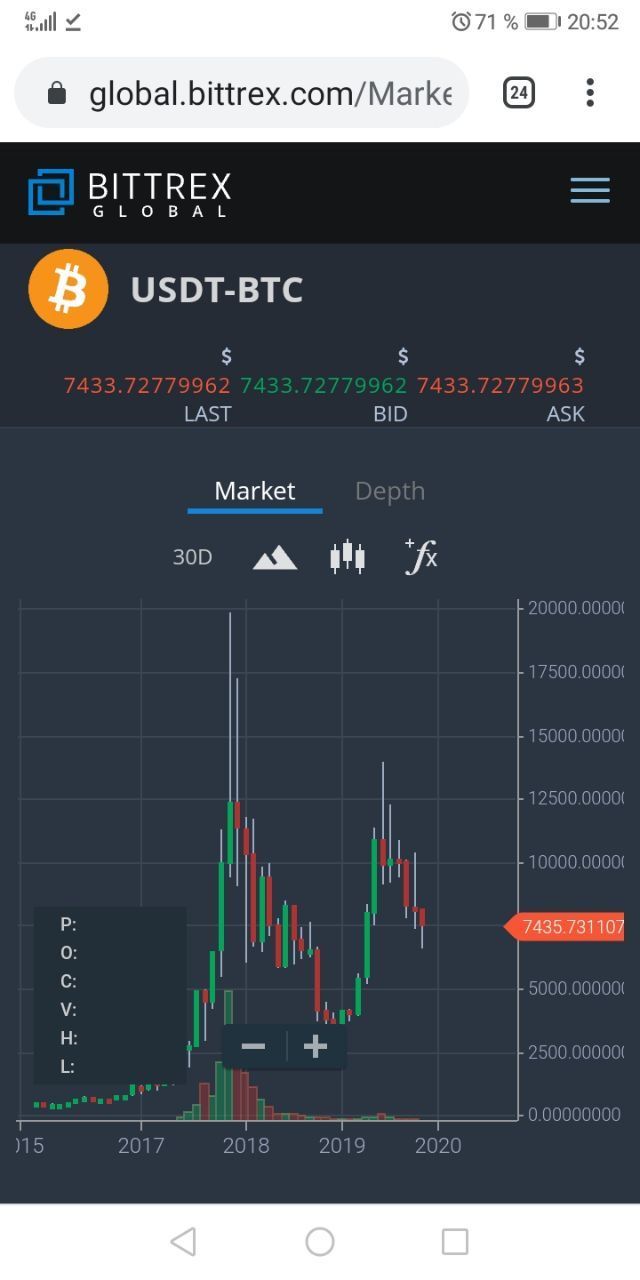Go to the home screen

[320, 1242]
